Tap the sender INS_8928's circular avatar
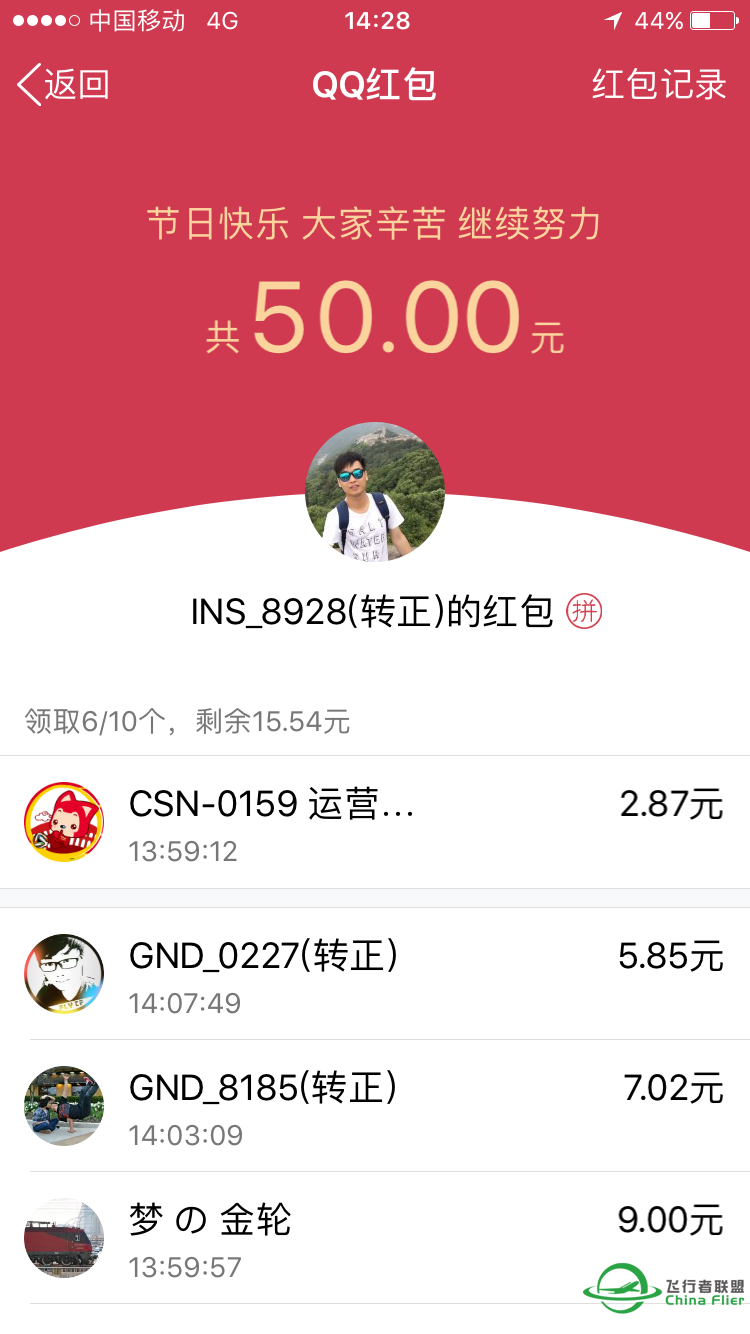The height and width of the screenshot is (1334, 750). point(375,490)
